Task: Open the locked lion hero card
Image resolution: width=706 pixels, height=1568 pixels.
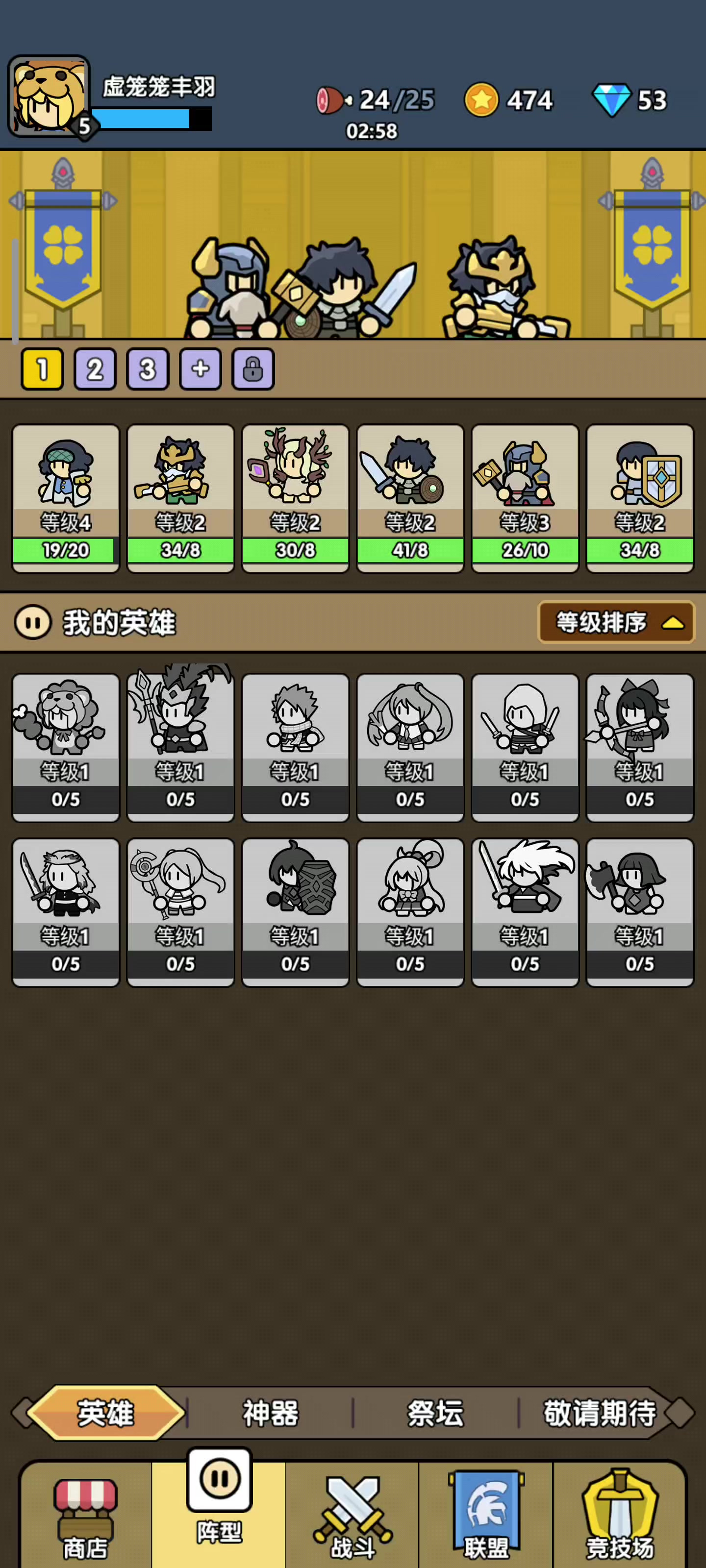Action: [x=66, y=747]
